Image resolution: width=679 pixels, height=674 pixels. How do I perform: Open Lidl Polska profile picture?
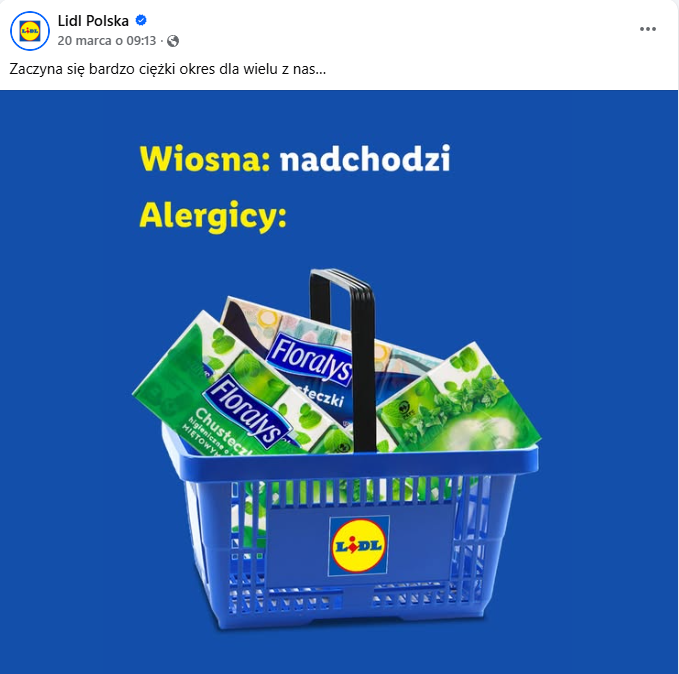29,30
